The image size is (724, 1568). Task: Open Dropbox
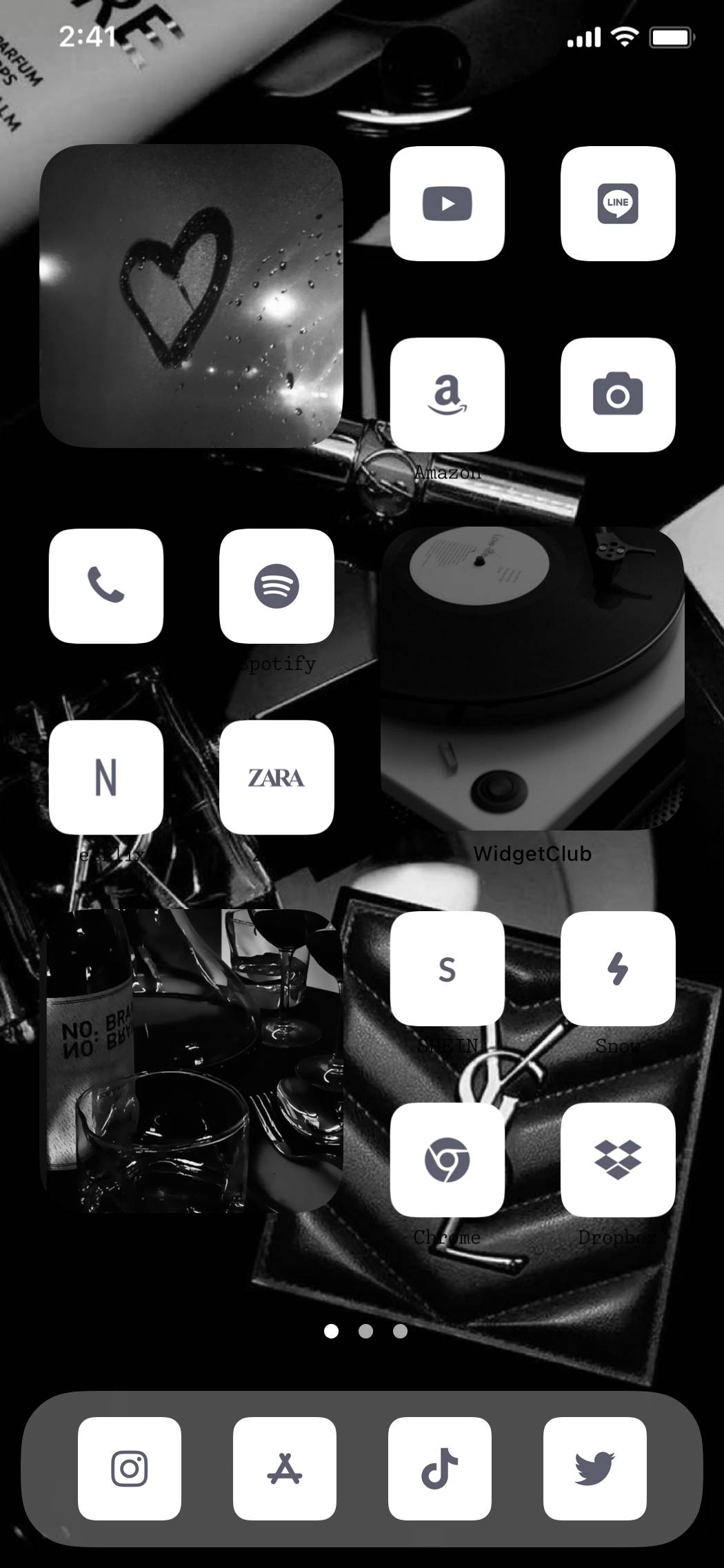[617, 1160]
